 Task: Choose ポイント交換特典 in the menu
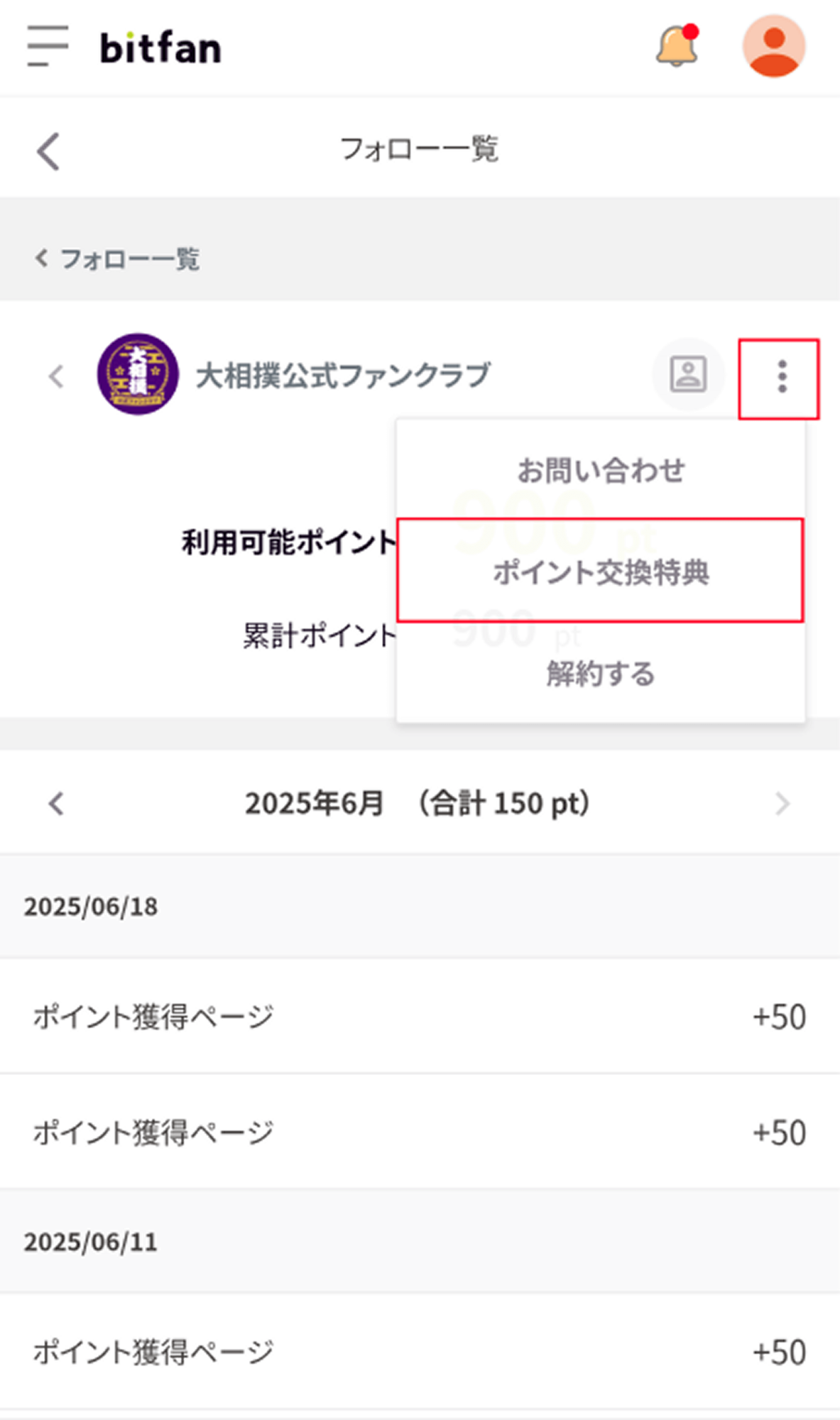coord(601,571)
